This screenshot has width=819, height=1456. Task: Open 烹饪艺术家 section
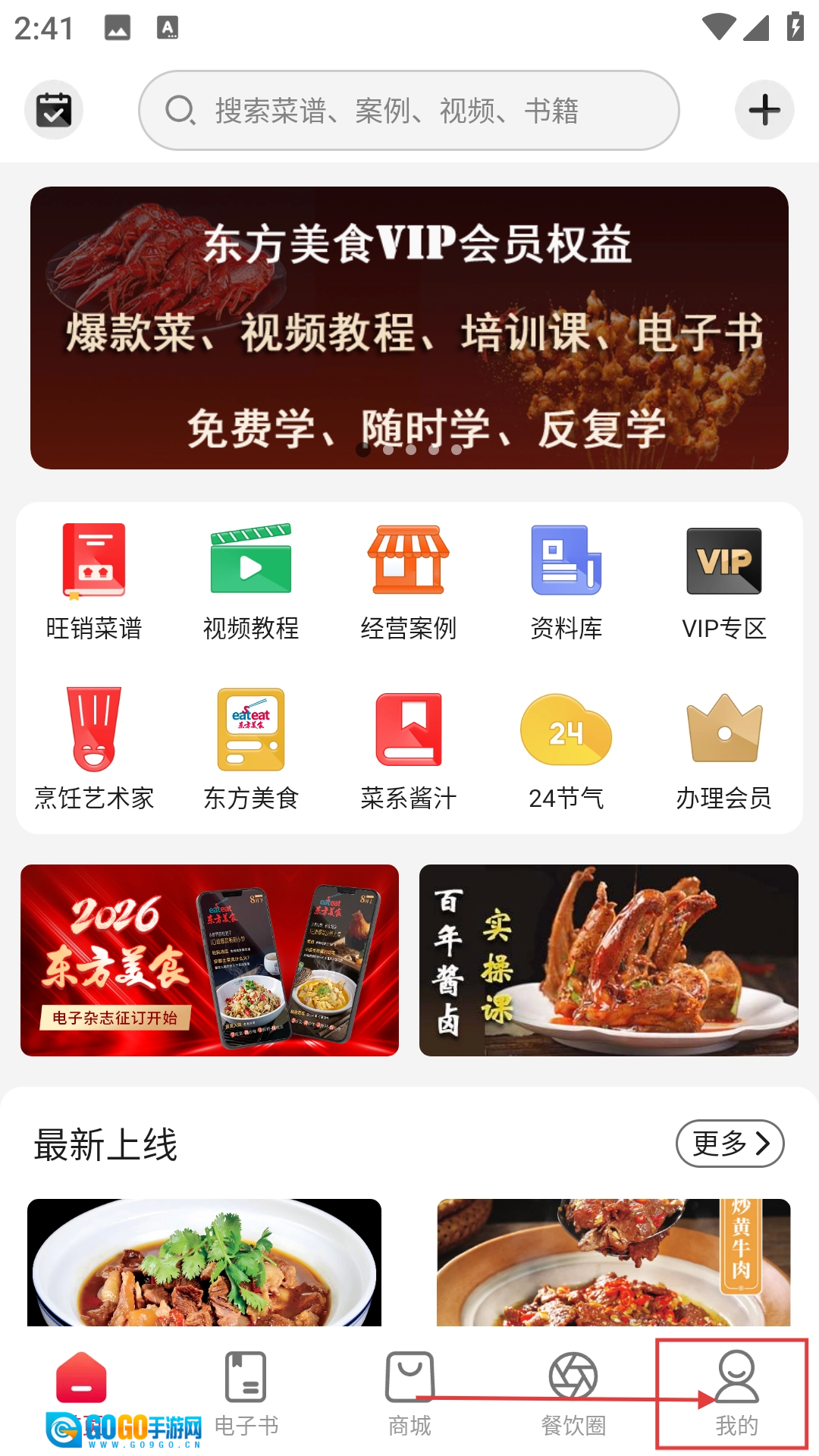pos(94,749)
